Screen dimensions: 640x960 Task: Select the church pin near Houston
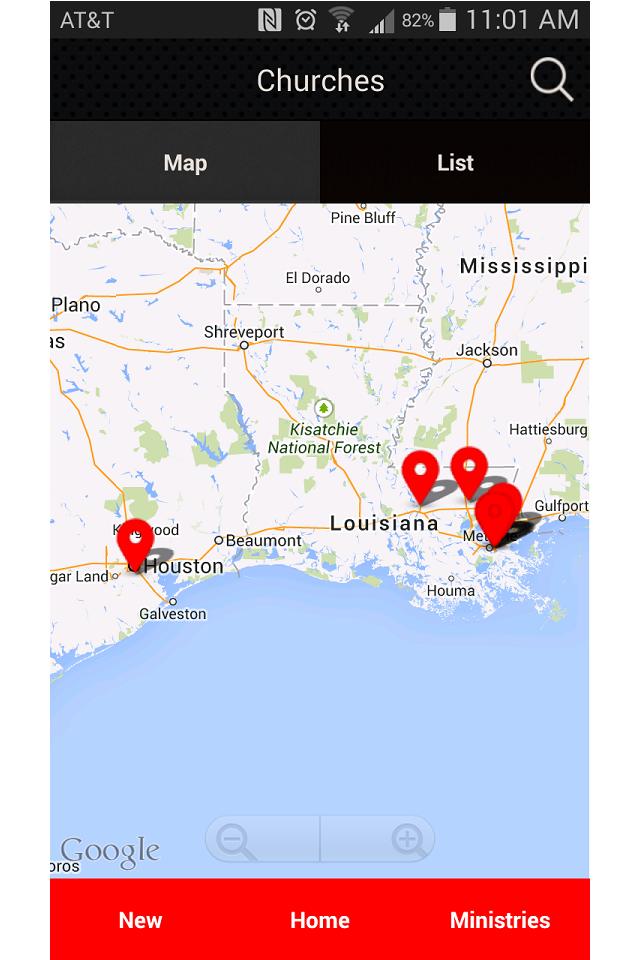(x=135, y=541)
